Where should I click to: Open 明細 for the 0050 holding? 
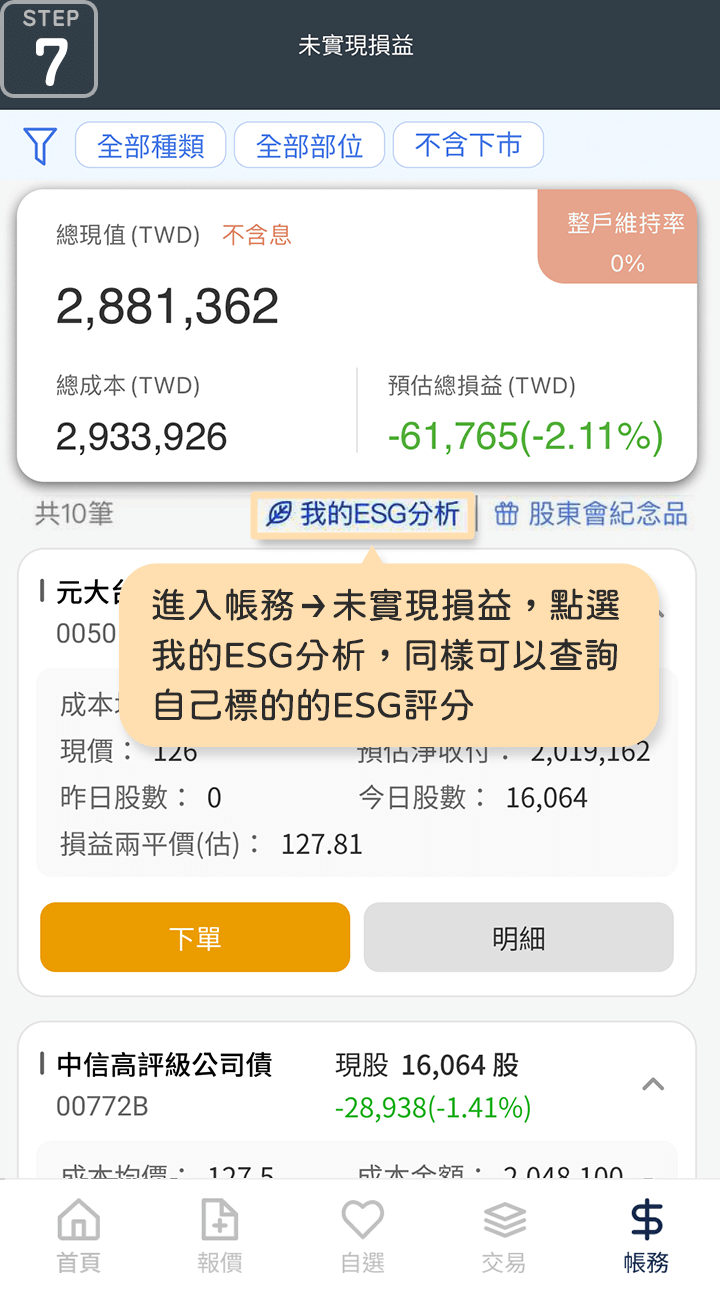518,938
